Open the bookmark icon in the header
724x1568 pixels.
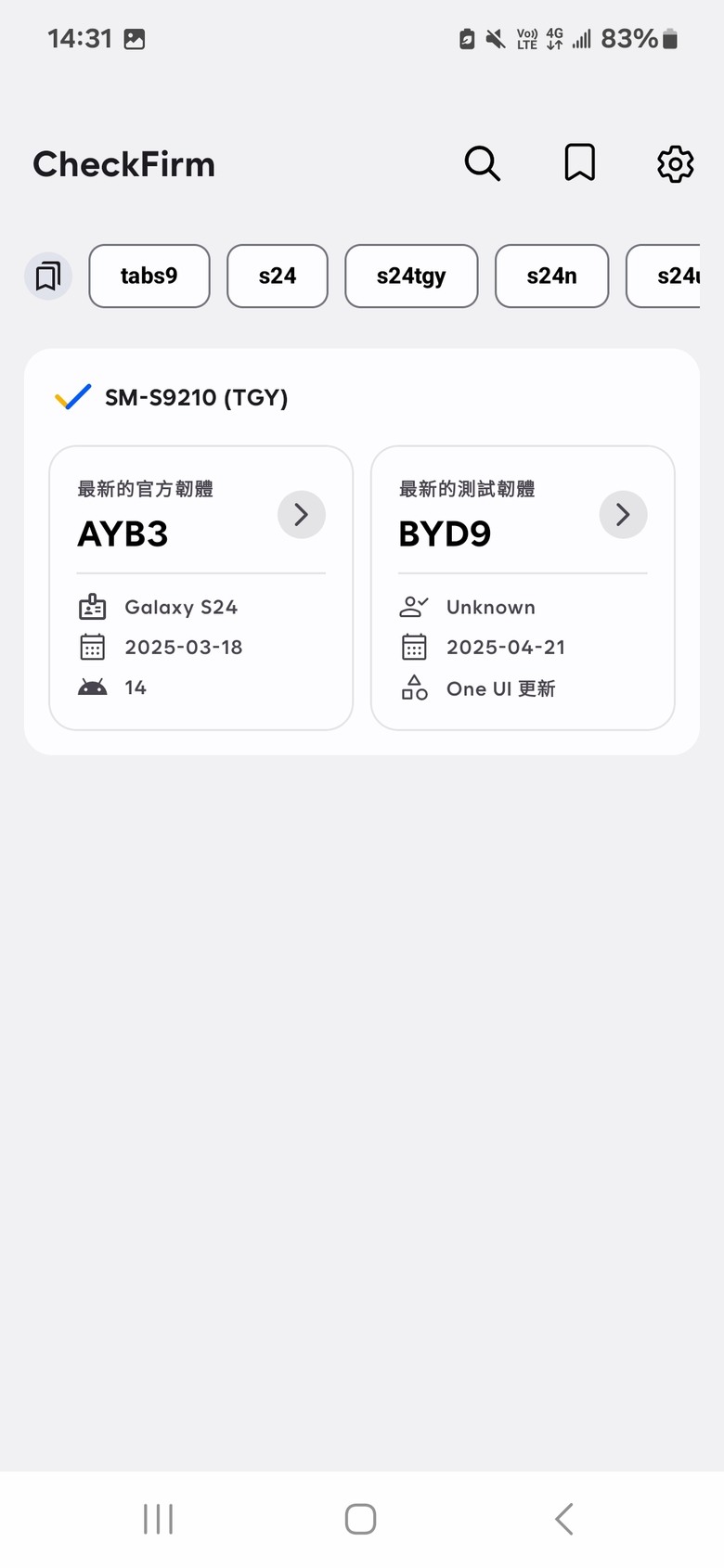click(x=580, y=163)
